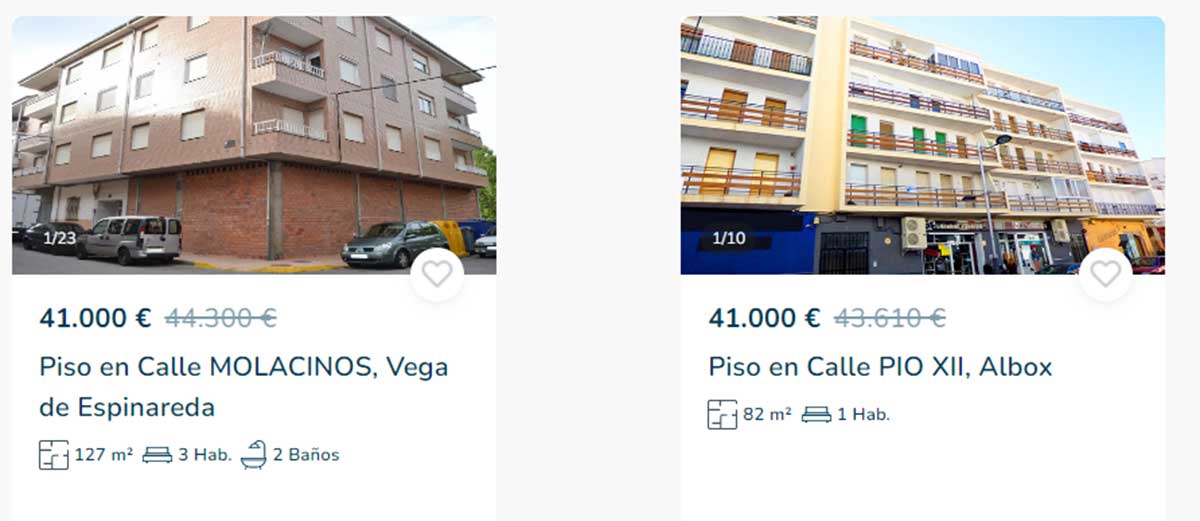Viewport: 1200px width, 521px height.
Task: Favorite the Calle MOLACINOS listing with heart
Action: pos(437,274)
